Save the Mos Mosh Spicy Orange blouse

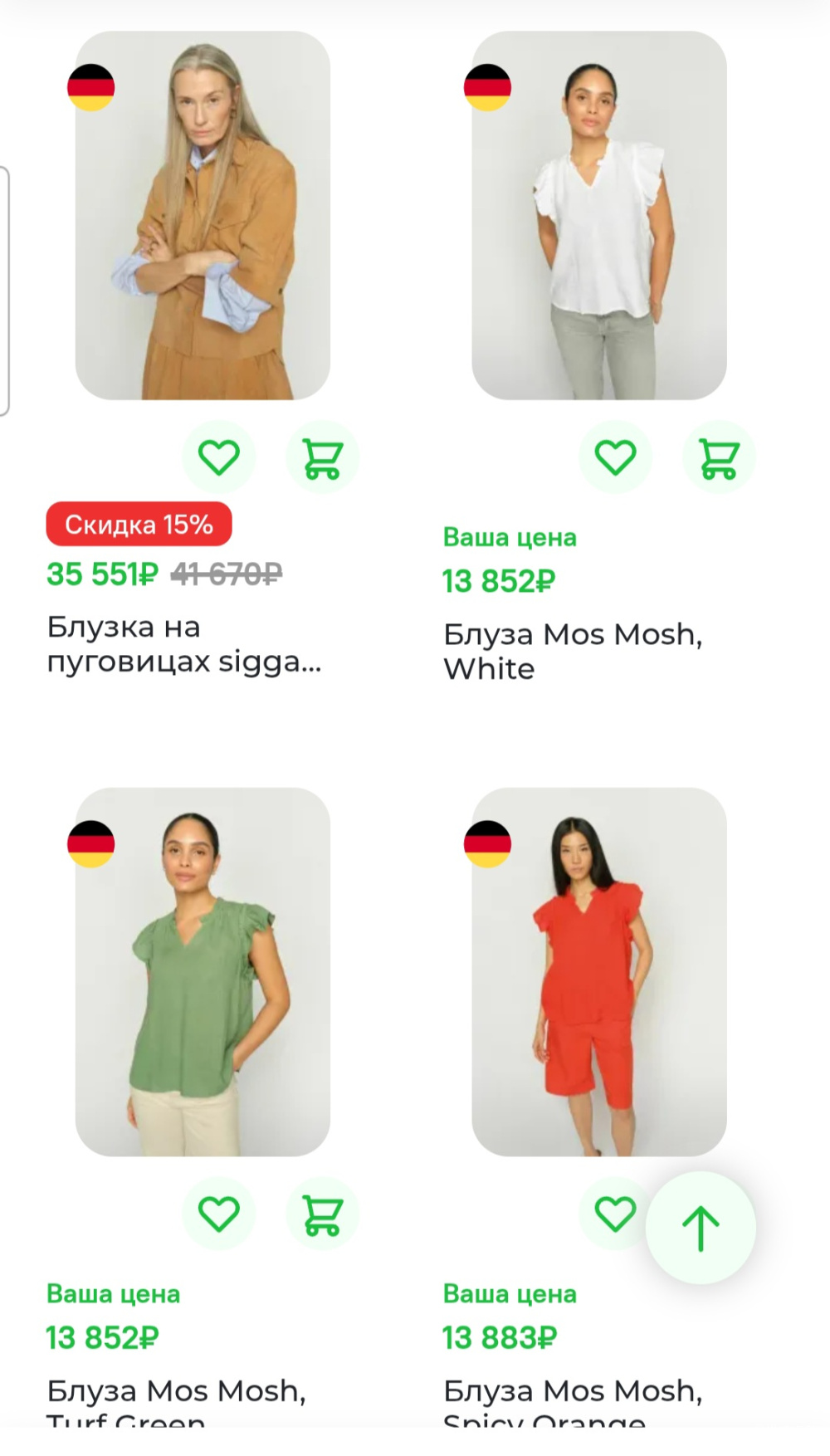tap(613, 1214)
